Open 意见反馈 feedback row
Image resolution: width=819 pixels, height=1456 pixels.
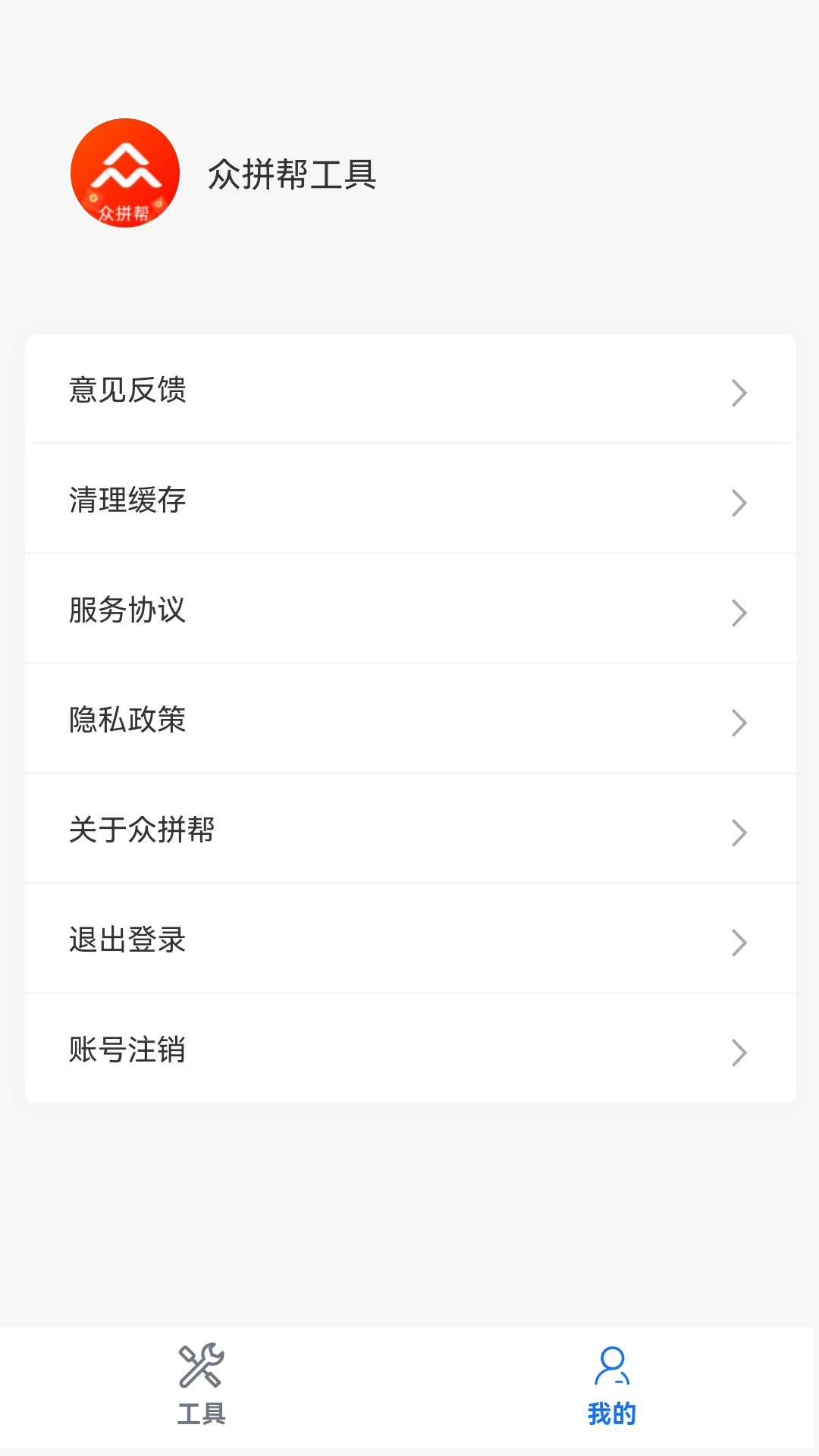coord(409,390)
